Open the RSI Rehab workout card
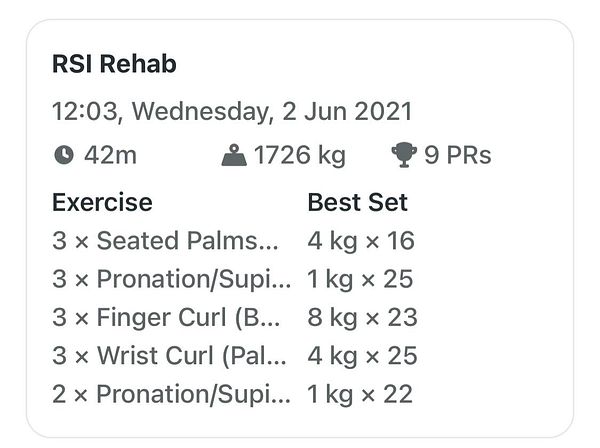 coord(114,65)
